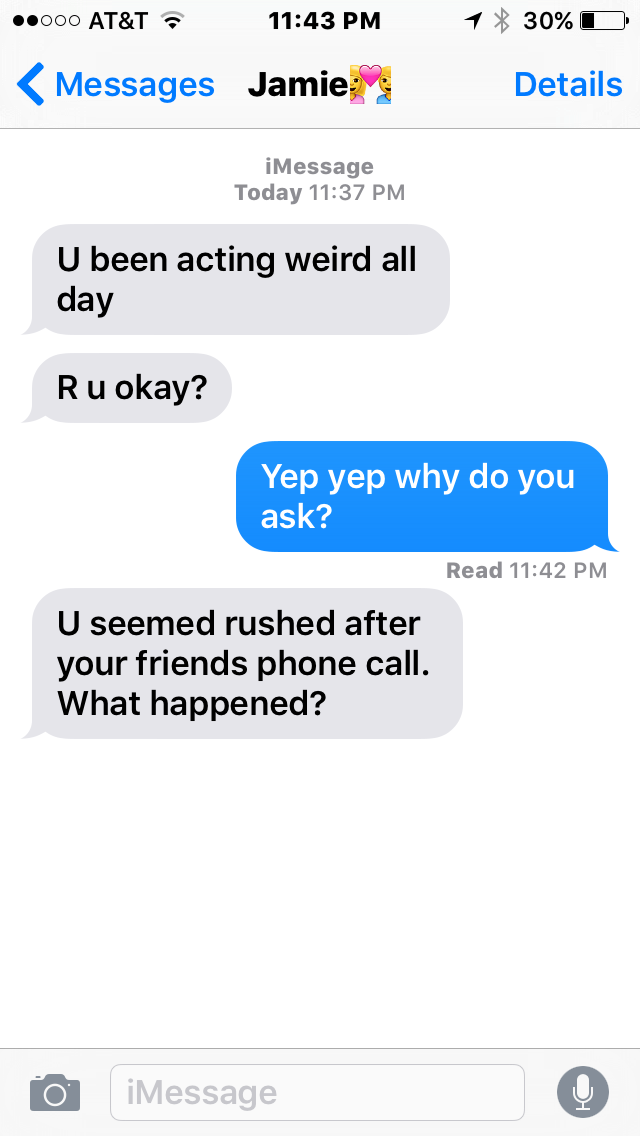640x1136 pixels.
Task: Open Details for the Jamie conversation
Action: click(x=567, y=86)
